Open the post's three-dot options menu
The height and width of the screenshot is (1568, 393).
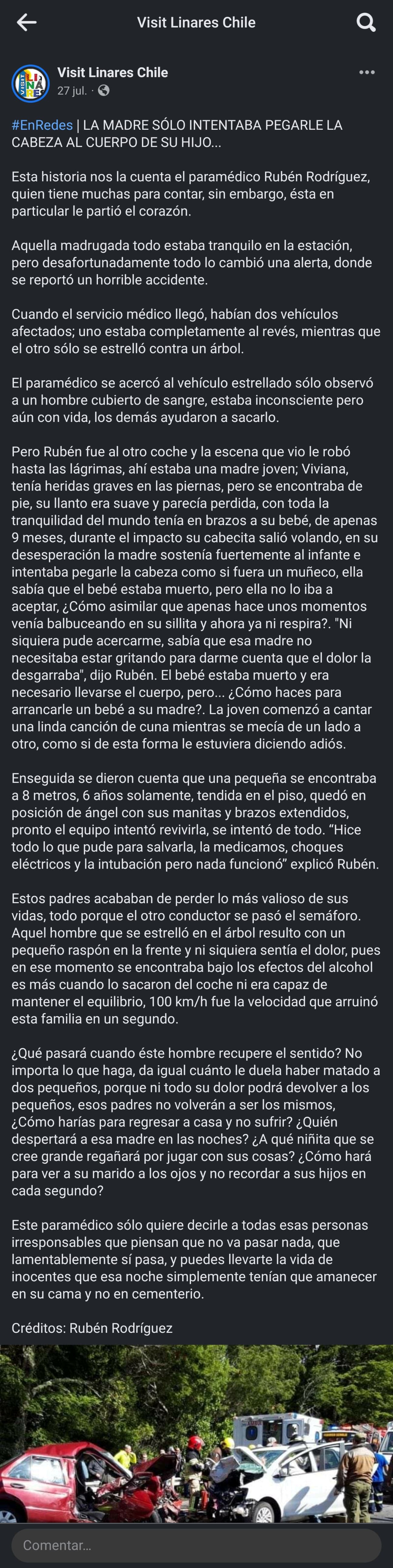pos(367,72)
